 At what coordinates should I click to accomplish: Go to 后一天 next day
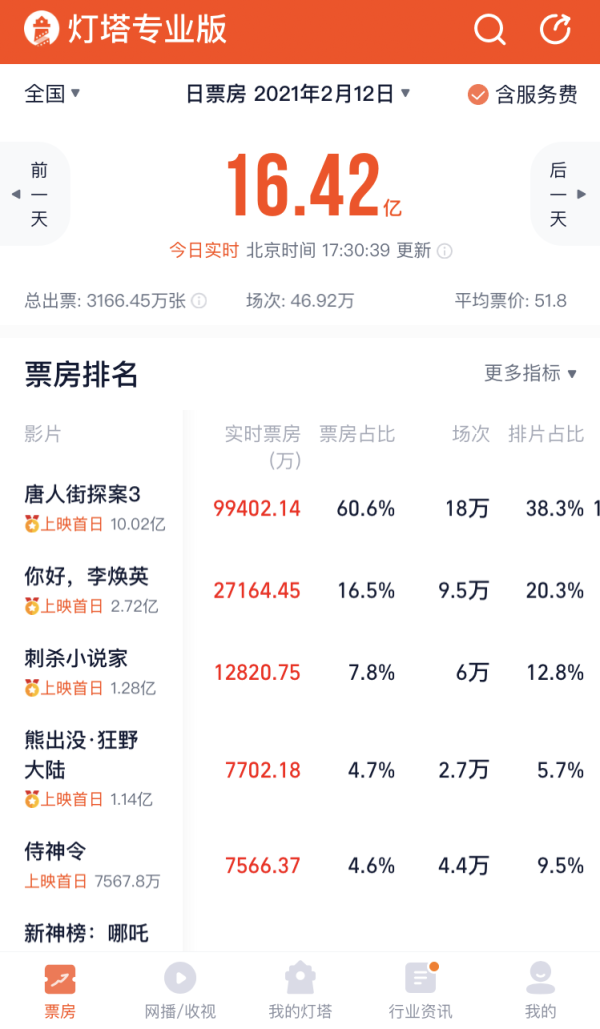(564, 194)
